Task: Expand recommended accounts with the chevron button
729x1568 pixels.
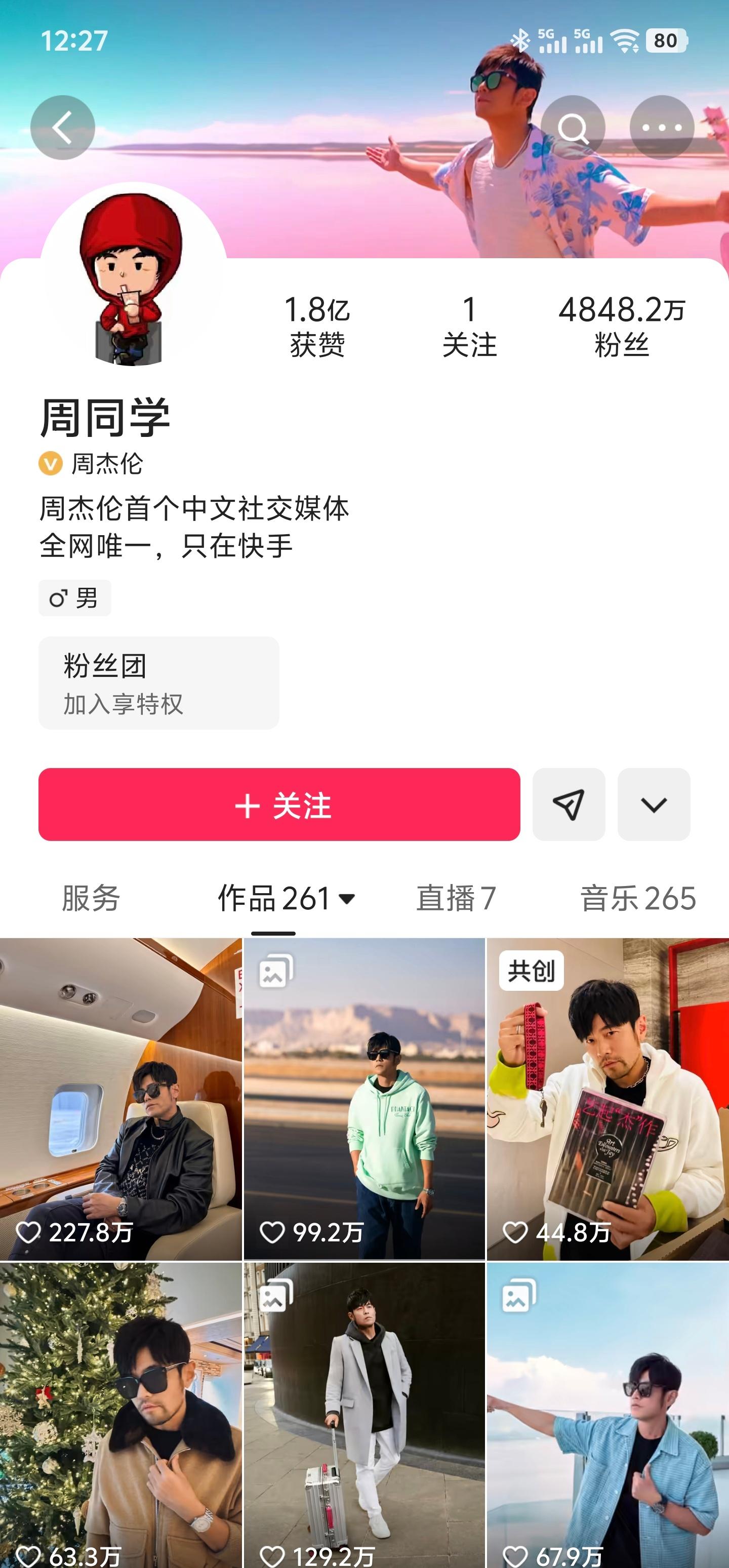Action: pos(654,805)
